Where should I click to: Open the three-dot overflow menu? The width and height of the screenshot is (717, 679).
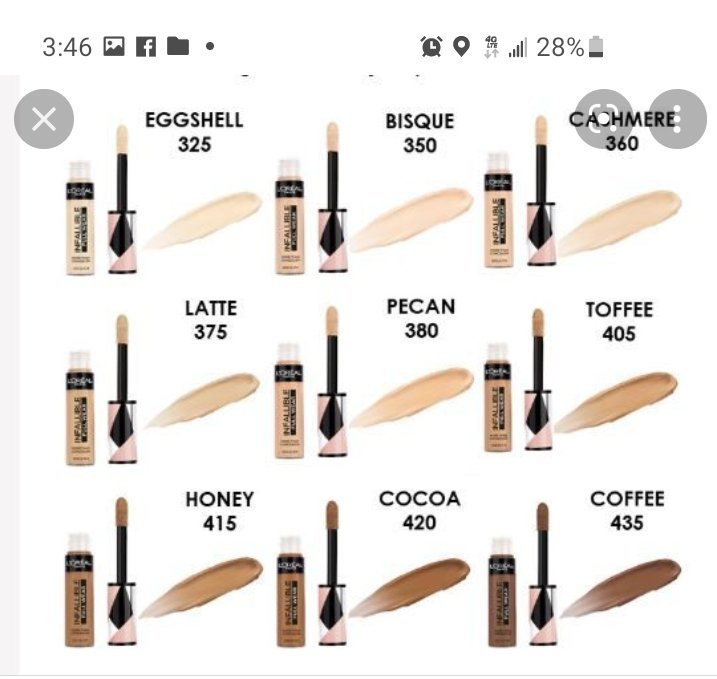(x=678, y=119)
